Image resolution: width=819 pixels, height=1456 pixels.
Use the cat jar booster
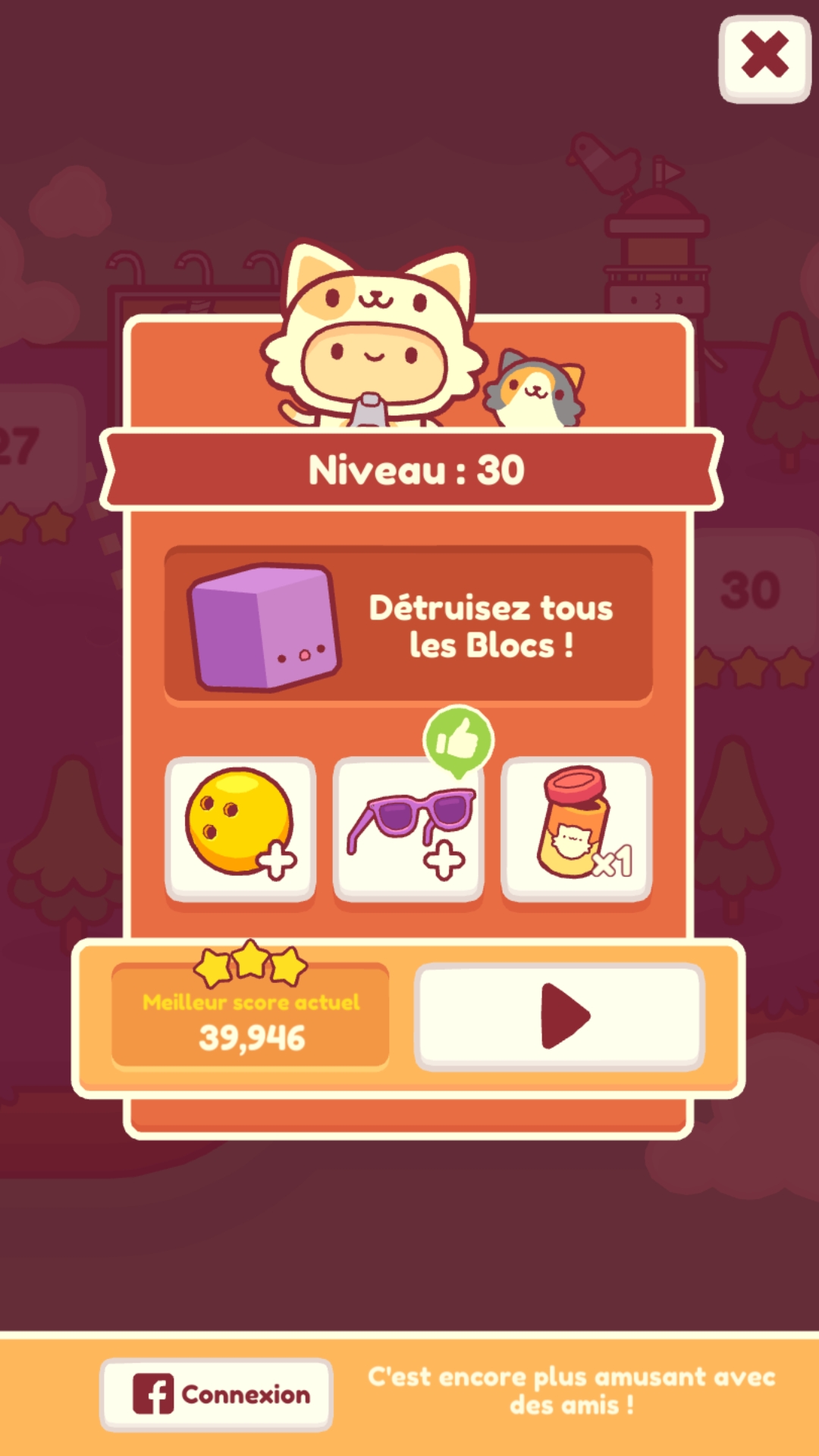576,828
